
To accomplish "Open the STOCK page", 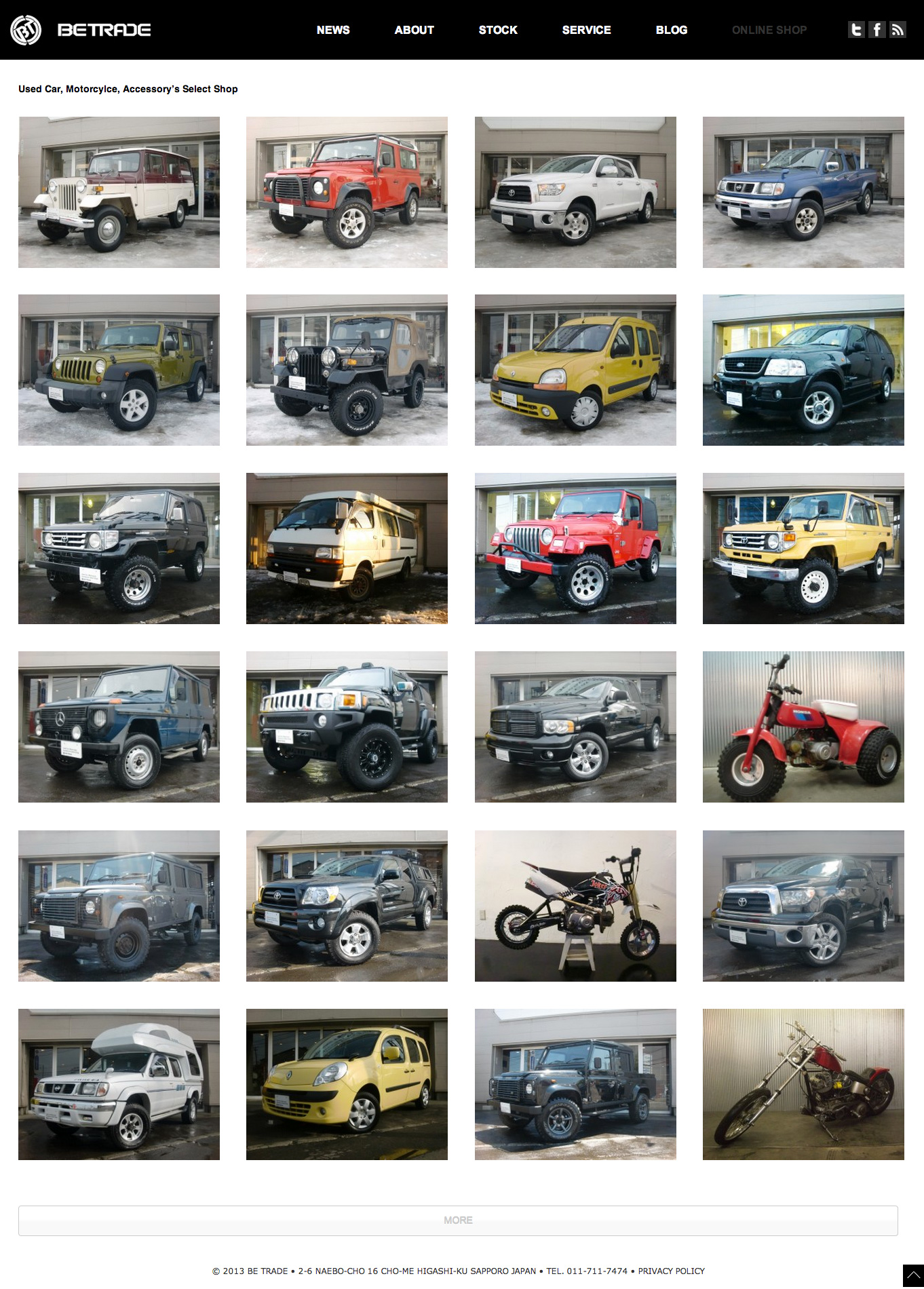I will pyautogui.click(x=498, y=30).
